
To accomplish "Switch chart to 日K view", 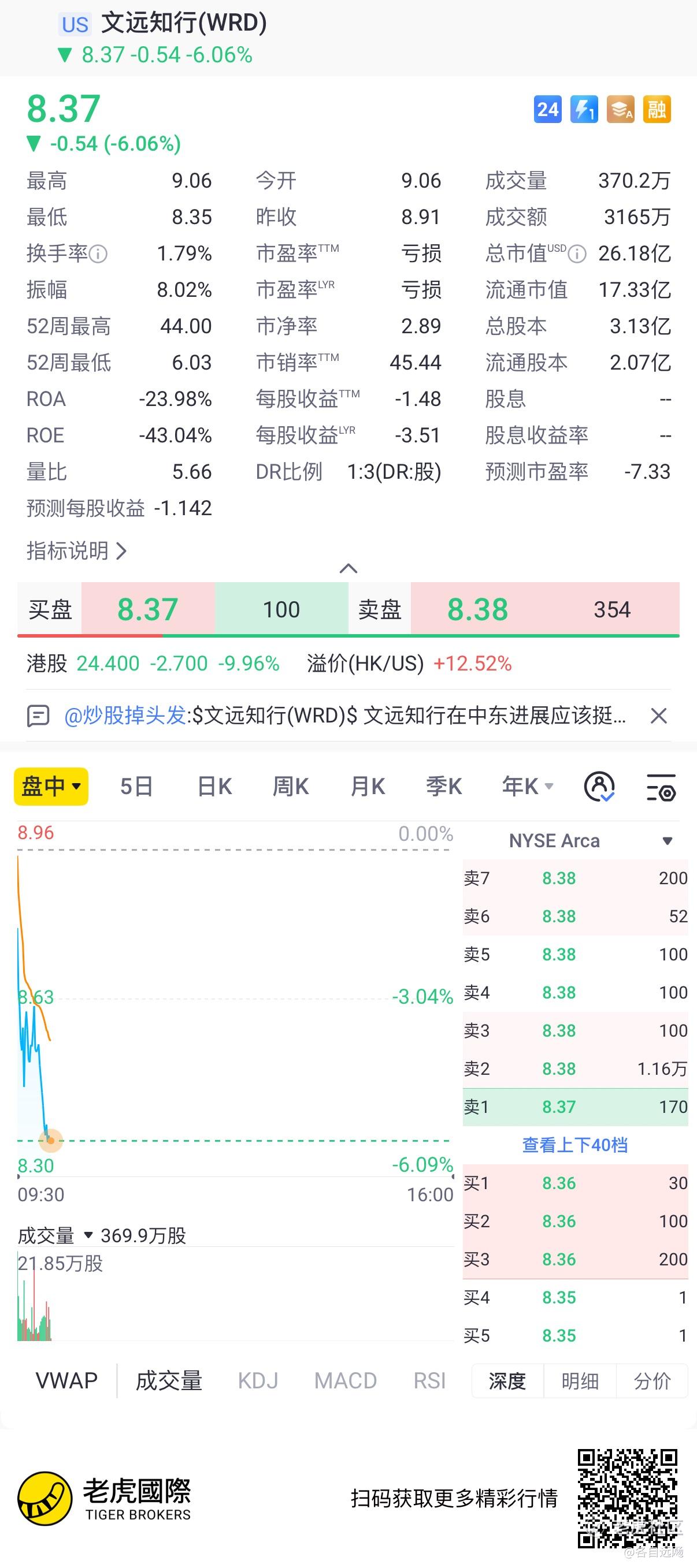I will [214, 787].
